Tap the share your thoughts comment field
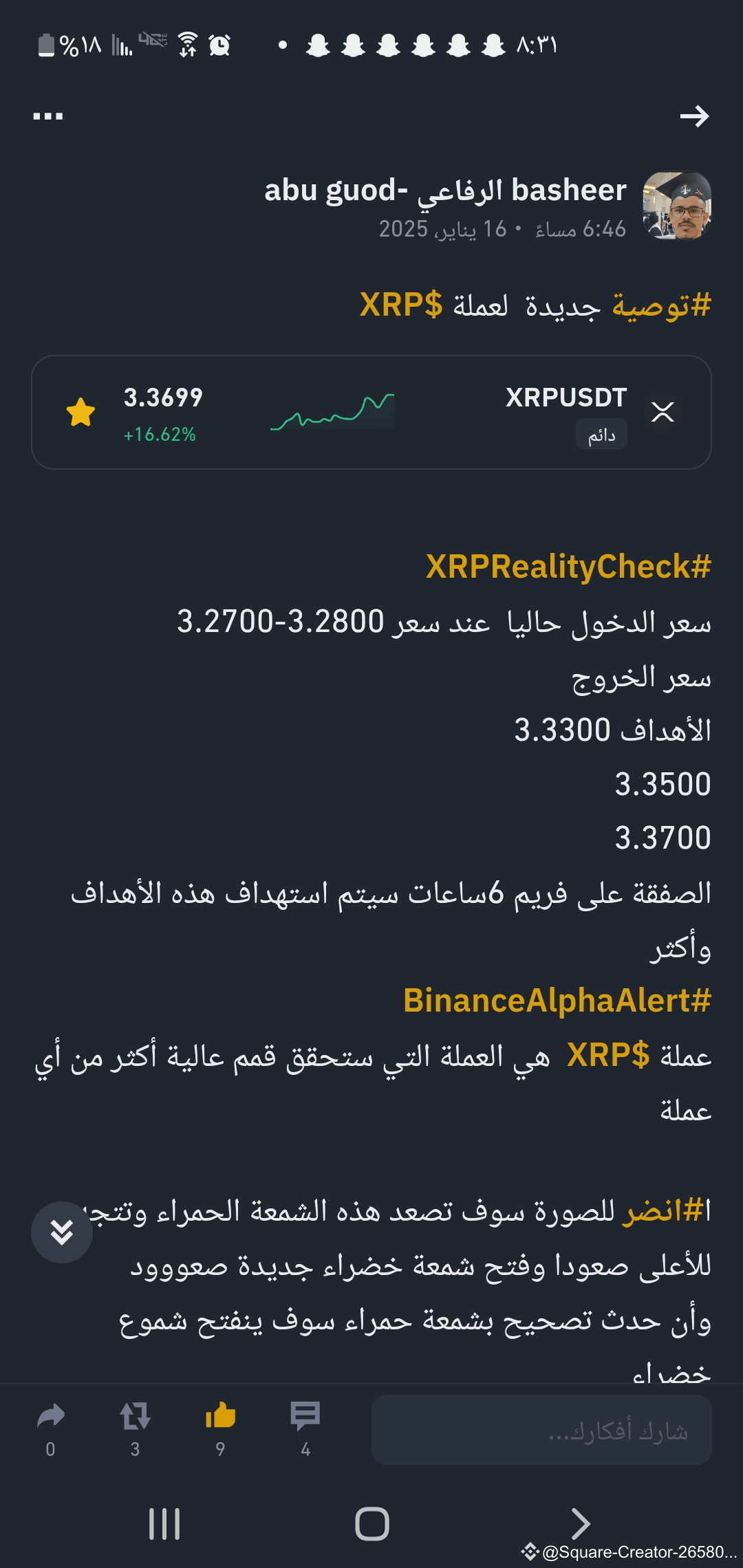743x1568 pixels. pyautogui.click(x=541, y=1430)
